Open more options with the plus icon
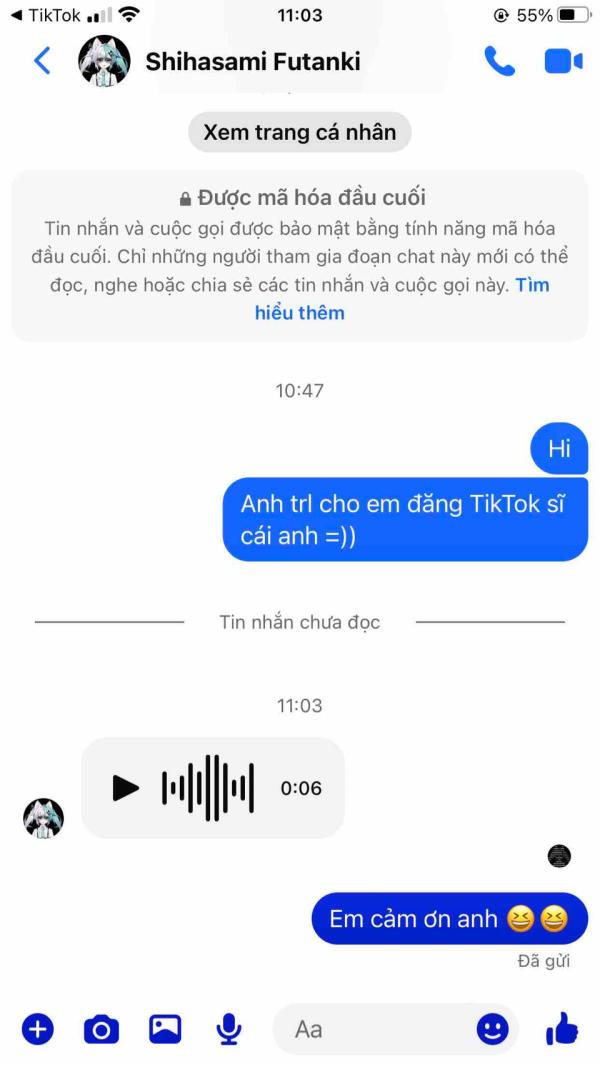Image resolution: width=600 pixels, height=1067 pixels. point(38,1028)
